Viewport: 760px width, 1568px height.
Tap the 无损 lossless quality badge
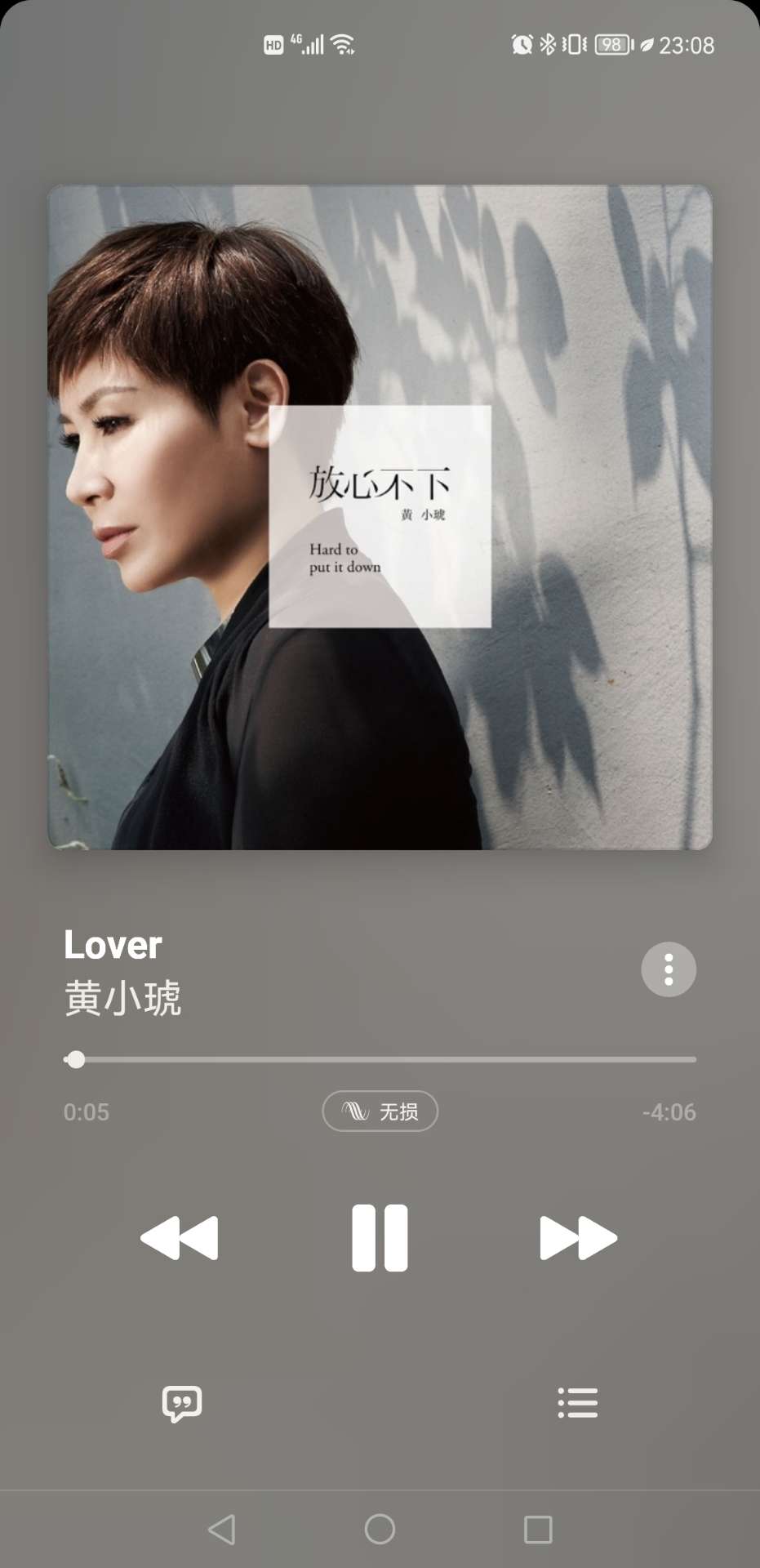point(380,1111)
